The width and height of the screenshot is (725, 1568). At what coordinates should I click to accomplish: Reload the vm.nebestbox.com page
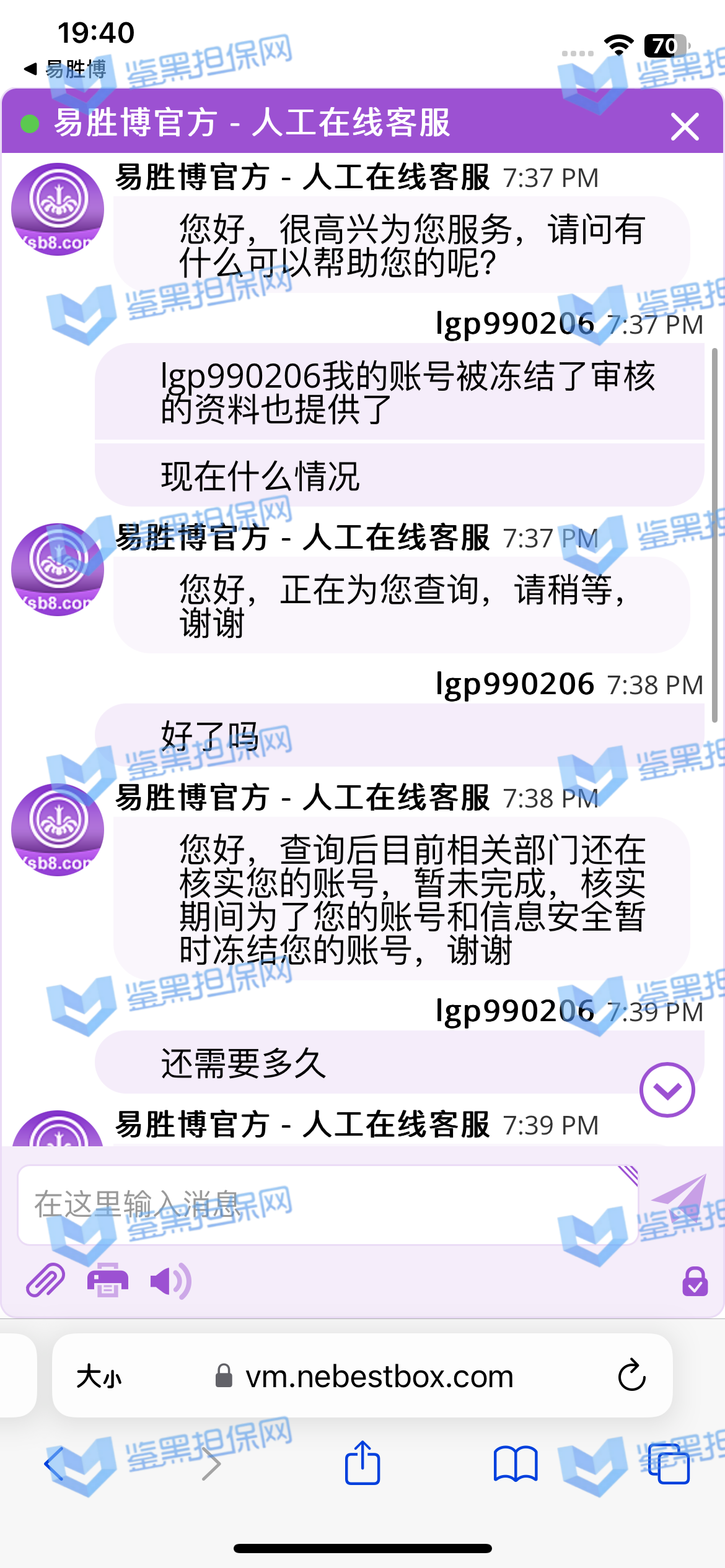click(631, 1376)
